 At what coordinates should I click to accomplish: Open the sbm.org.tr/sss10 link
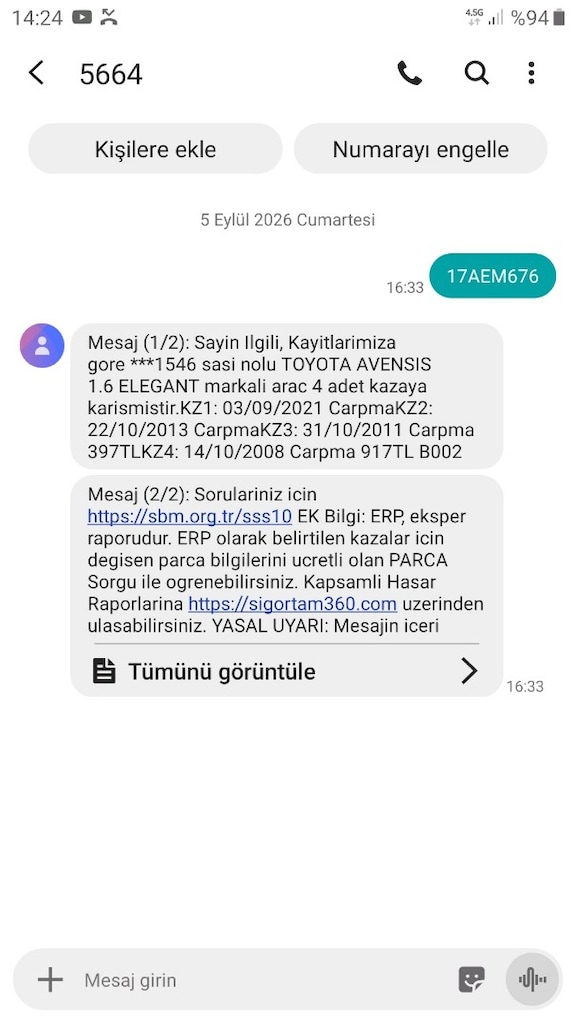[189, 517]
